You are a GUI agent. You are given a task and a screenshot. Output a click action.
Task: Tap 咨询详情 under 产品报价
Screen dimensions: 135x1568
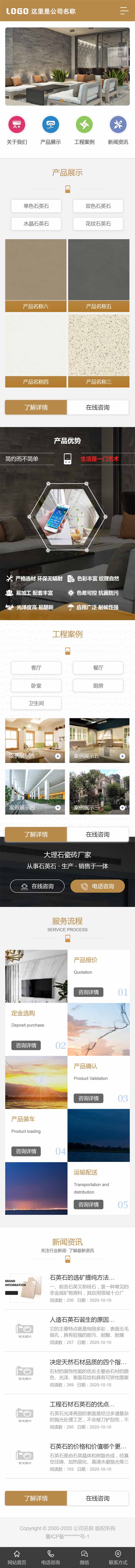[x=88, y=992]
